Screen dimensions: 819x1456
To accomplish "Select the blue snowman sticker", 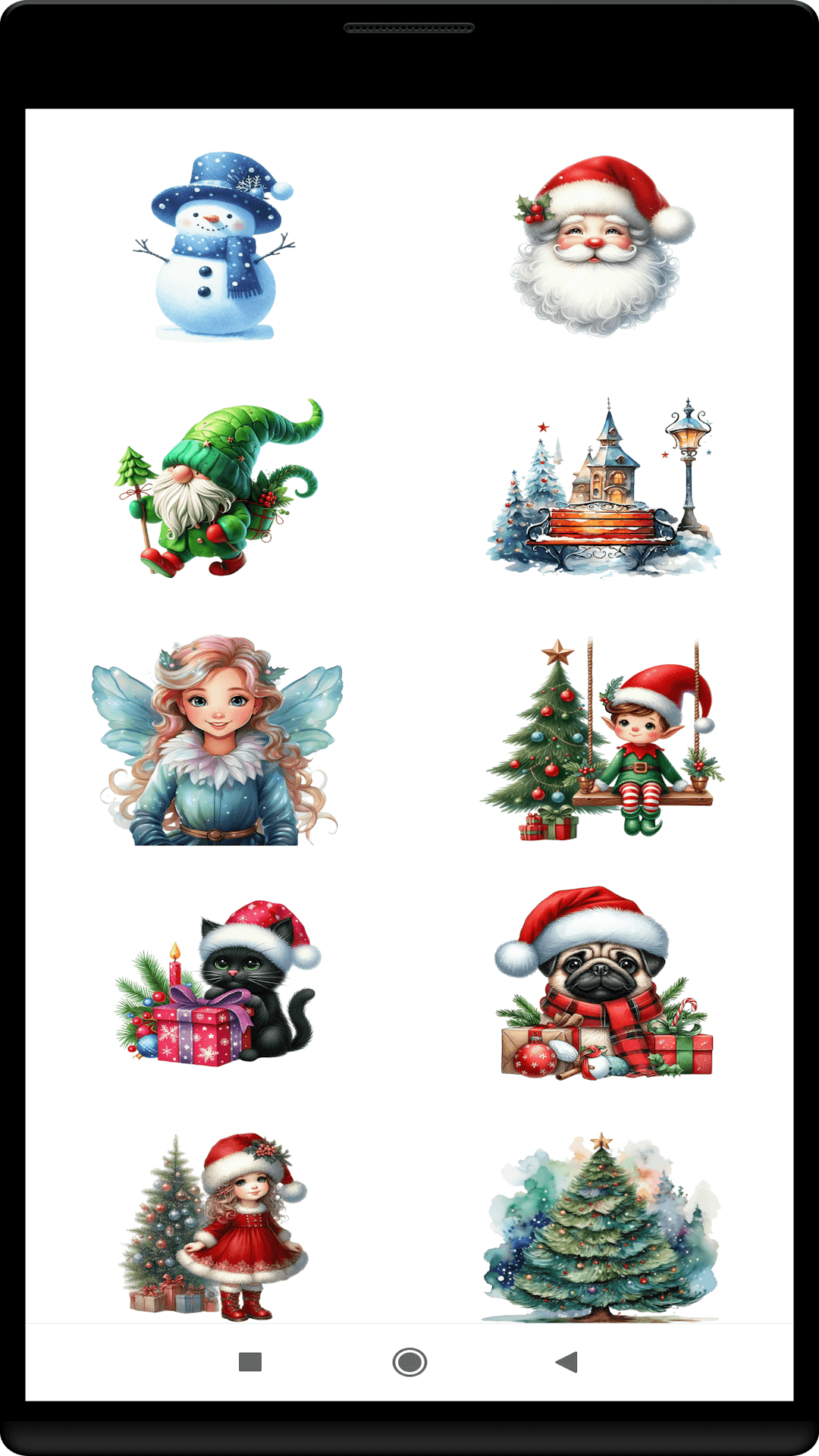I will [215, 246].
